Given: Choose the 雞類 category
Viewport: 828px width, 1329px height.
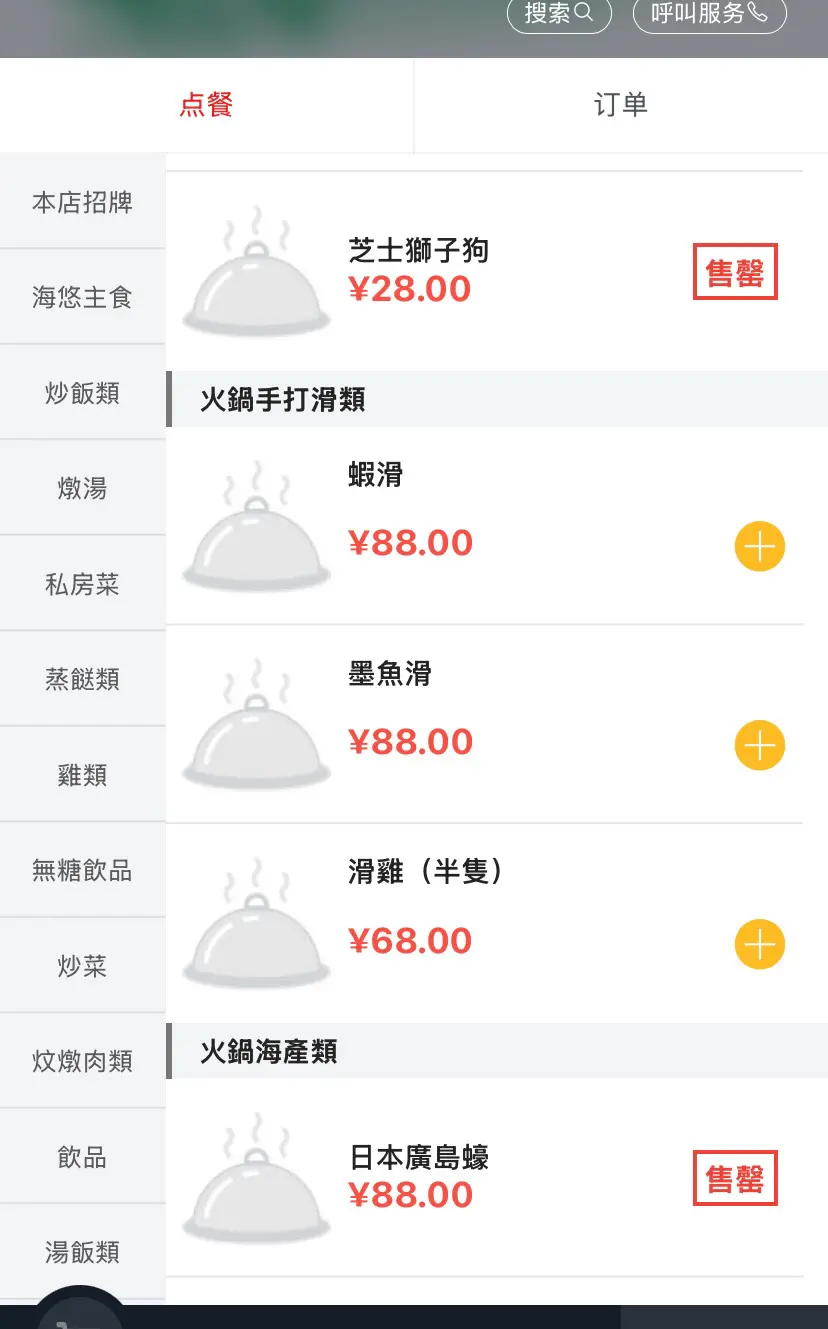Looking at the screenshot, I should pos(82,775).
